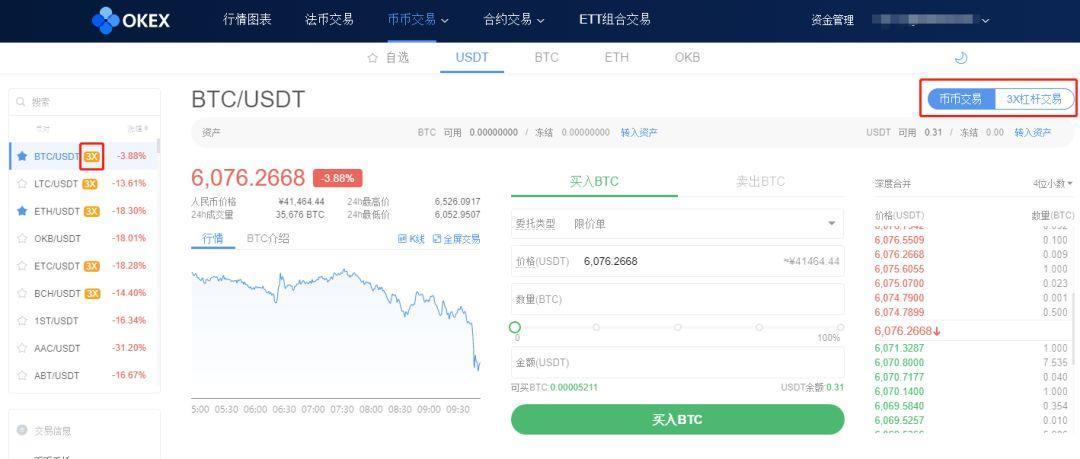Screen dimensions: 1080x459
Task: Open the 全屏交易 fullscreen link
Action: (456, 239)
